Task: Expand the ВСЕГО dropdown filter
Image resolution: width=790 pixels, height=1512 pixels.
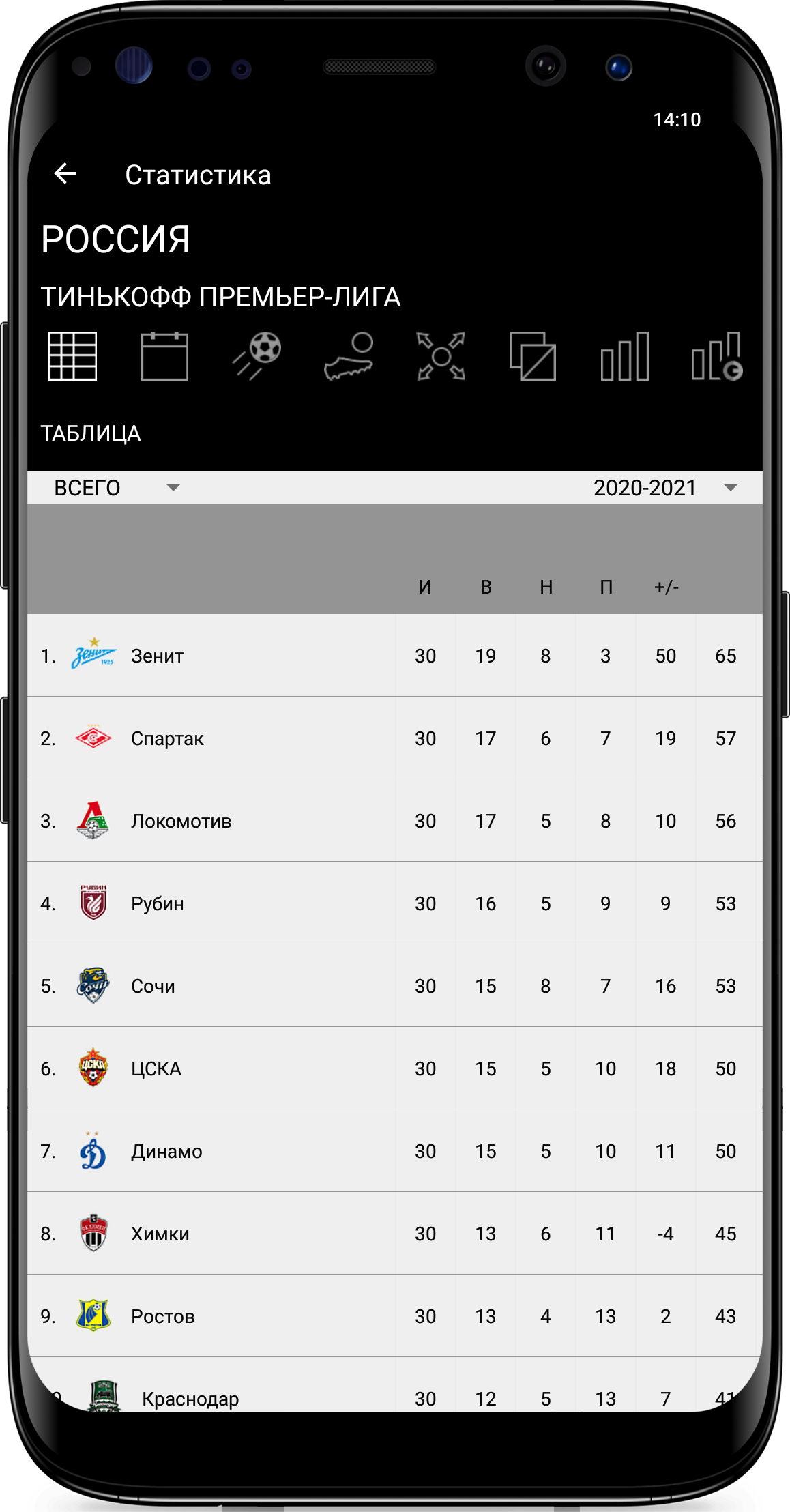Action: tap(117, 488)
